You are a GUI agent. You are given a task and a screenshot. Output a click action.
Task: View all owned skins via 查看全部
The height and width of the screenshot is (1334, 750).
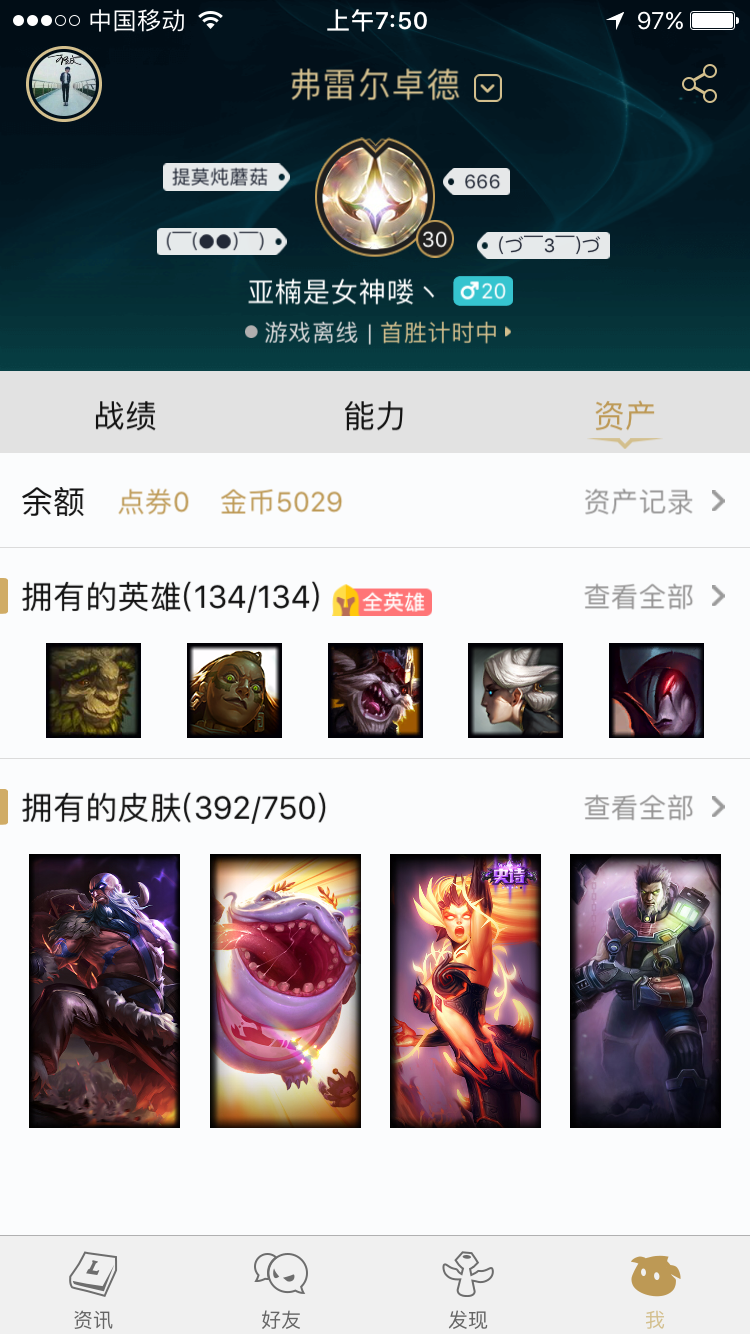pos(654,807)
